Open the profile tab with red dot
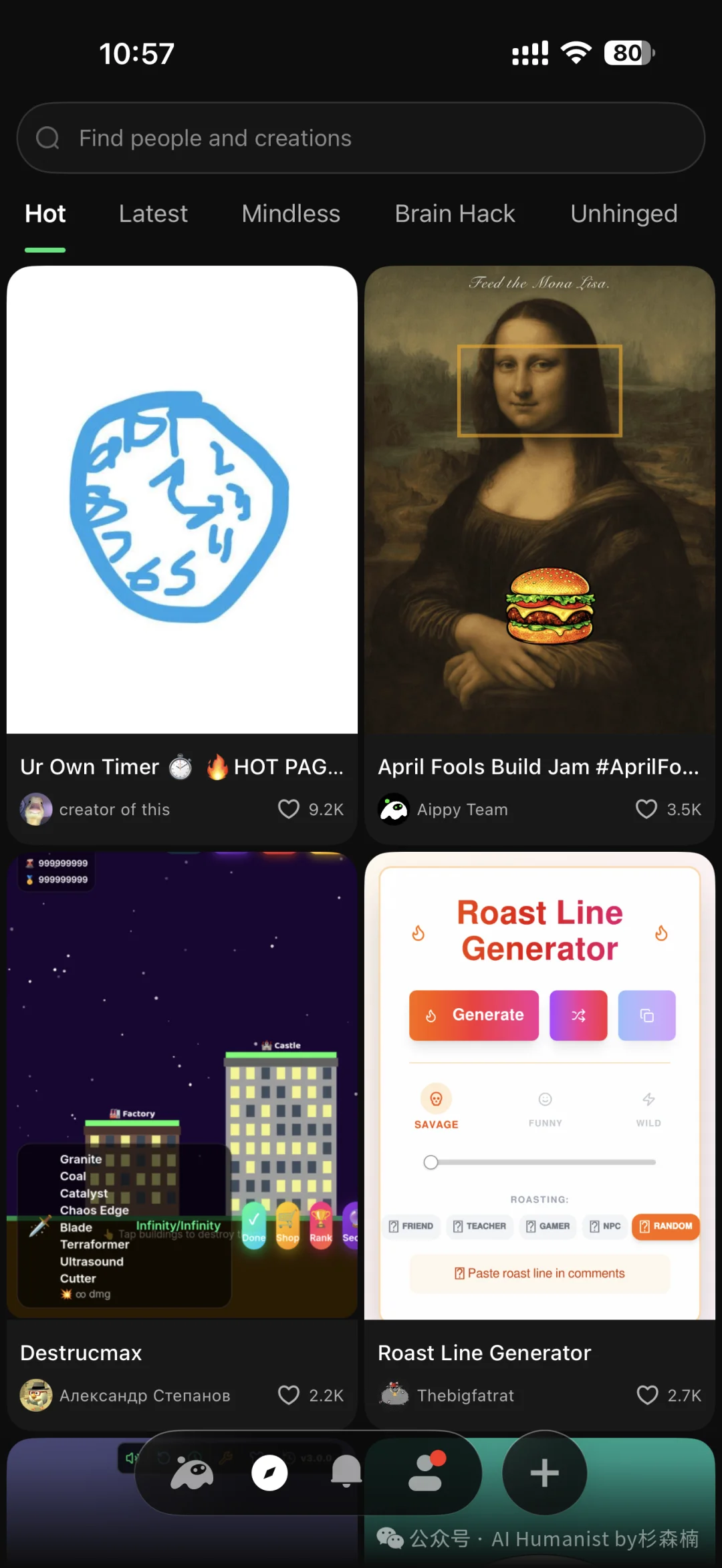The height and width of the screenshot is (1568, 722). (x=425, y=1473)
